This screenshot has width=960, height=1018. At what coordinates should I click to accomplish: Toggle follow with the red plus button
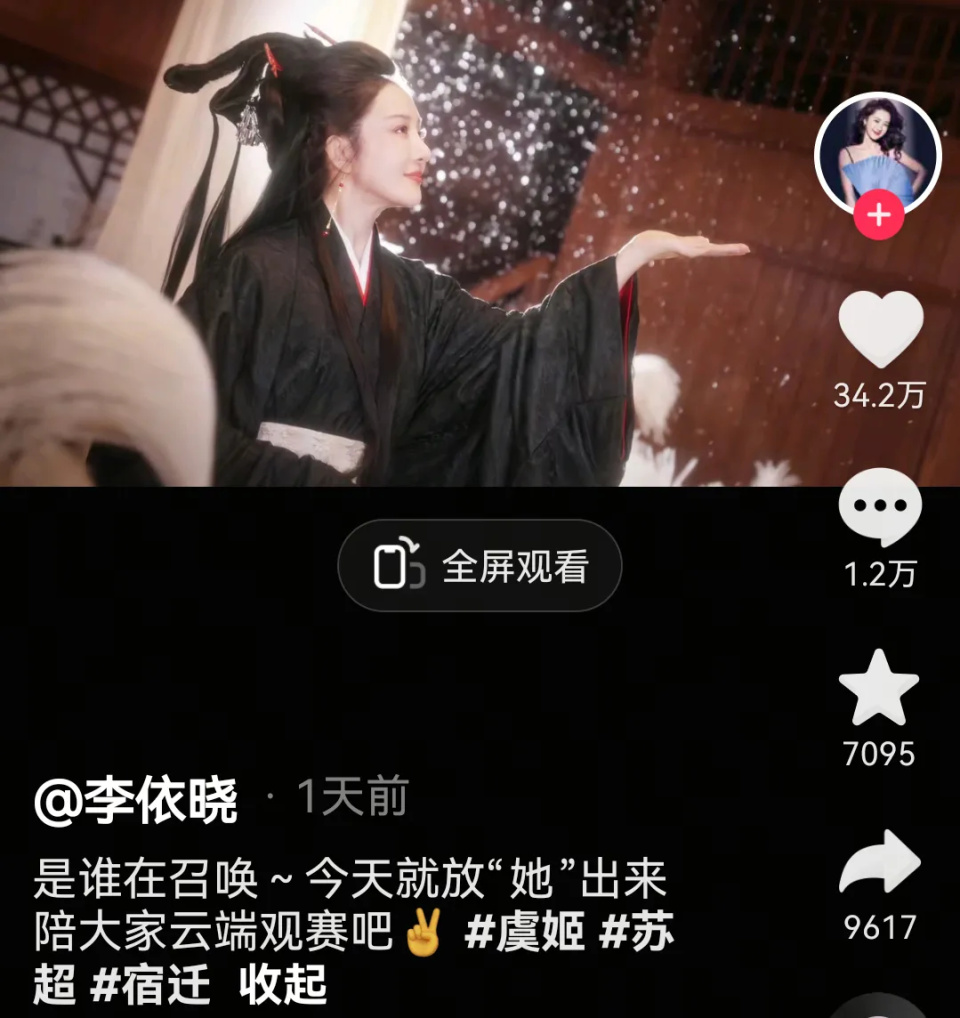coord(880,213)
